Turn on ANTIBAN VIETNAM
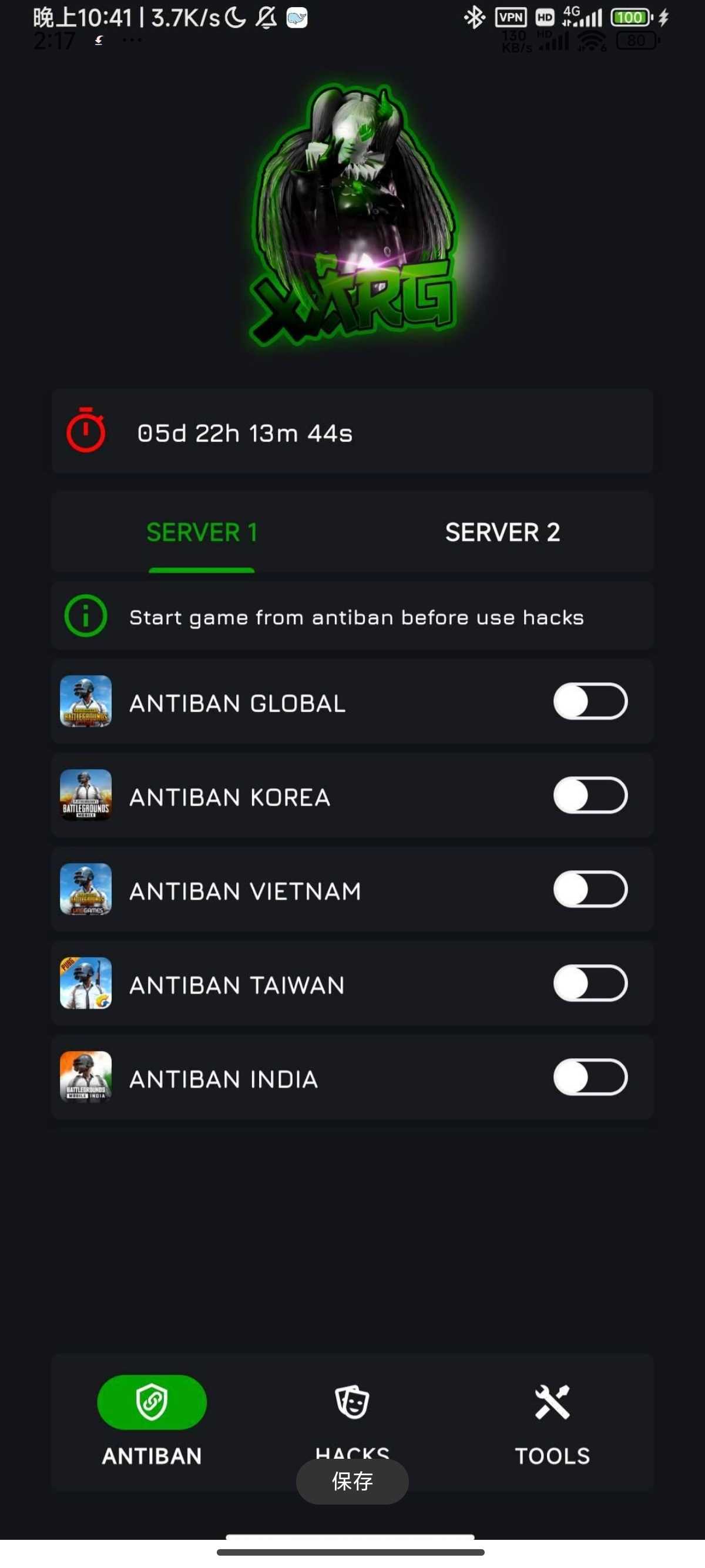 click(x=589, y=889)
